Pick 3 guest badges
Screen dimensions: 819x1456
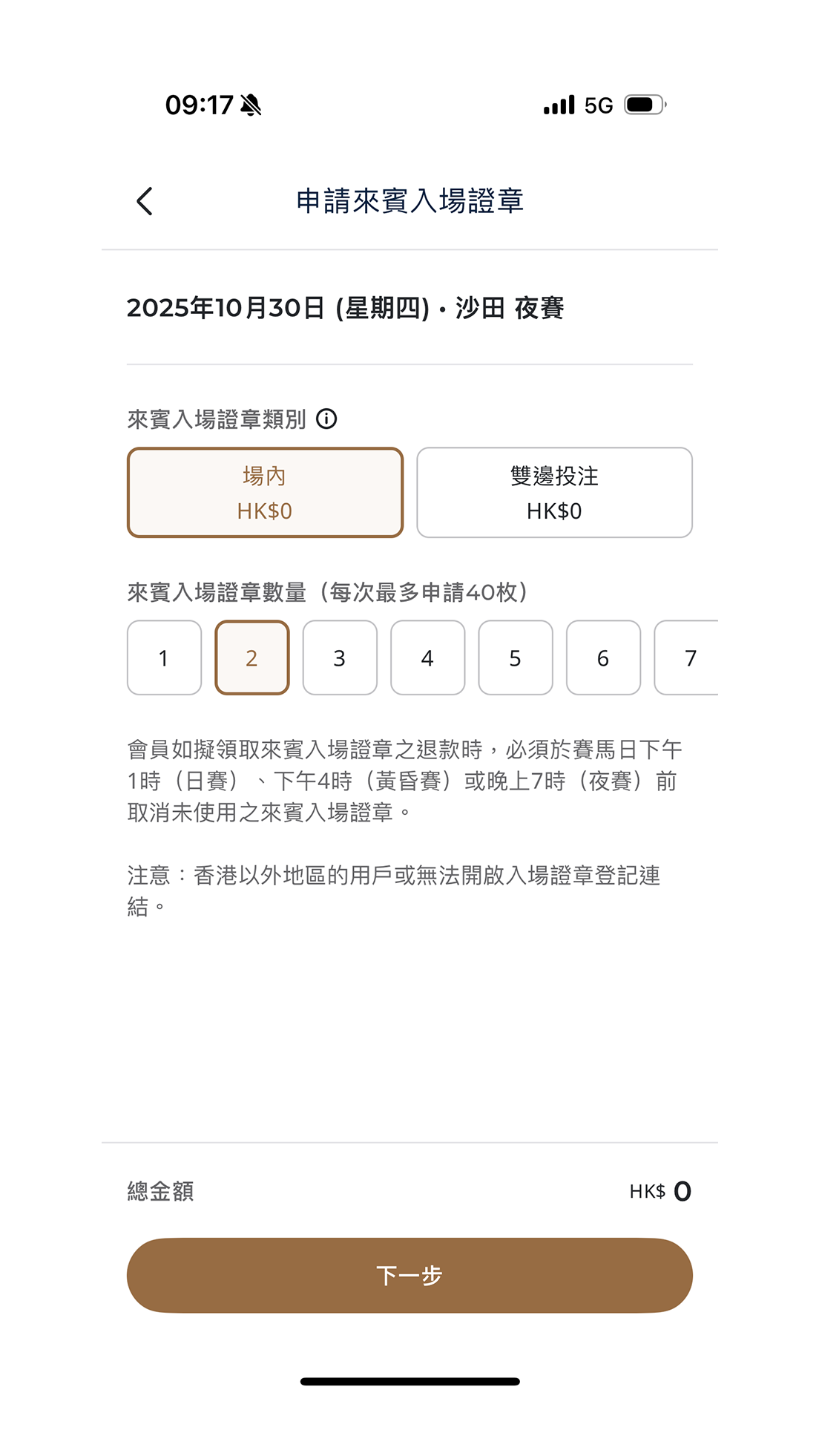[x=340, y=658]
